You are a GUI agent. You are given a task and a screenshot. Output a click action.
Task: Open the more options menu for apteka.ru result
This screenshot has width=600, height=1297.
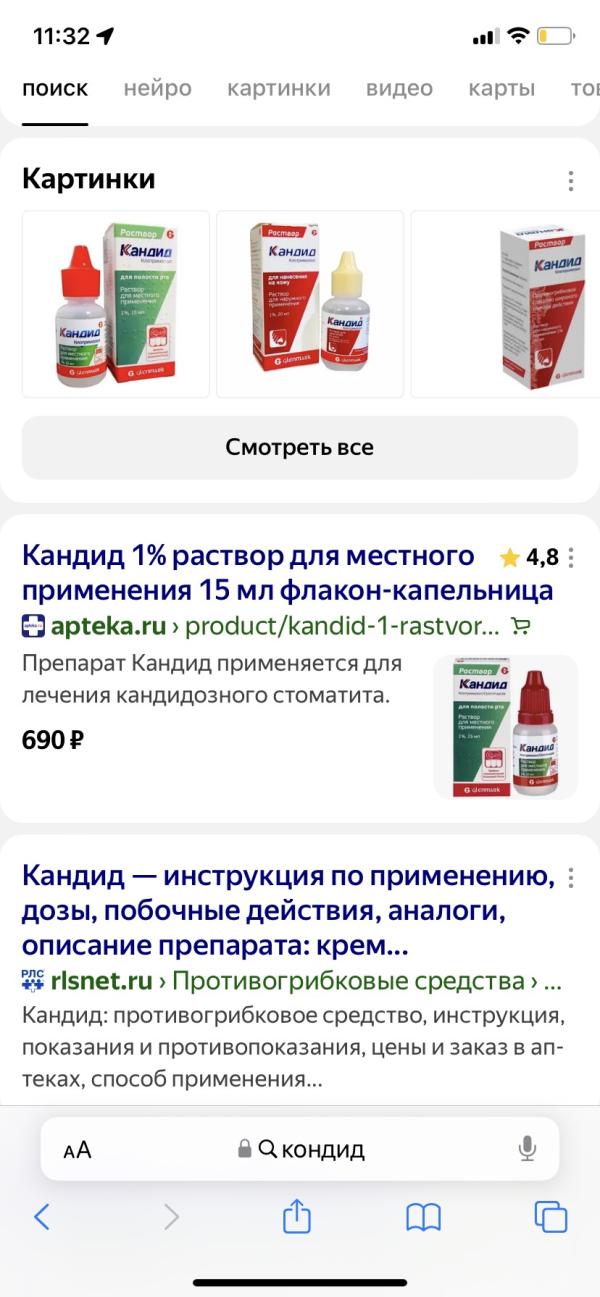click(571, 557)
